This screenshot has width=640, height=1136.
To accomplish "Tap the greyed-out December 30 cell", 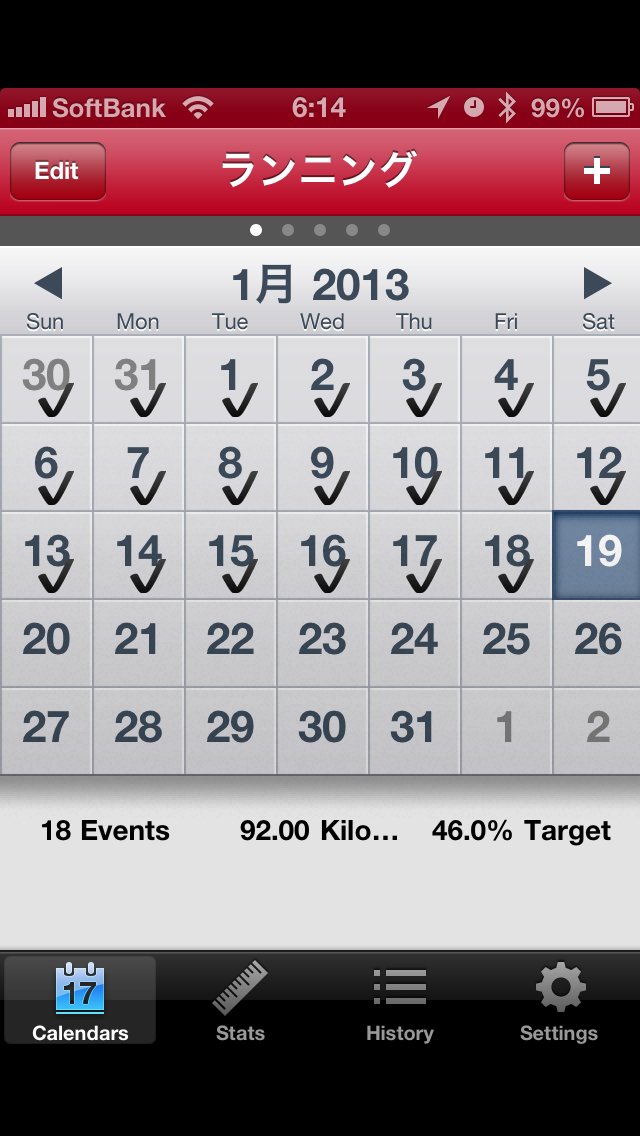I will click(46, 380).
